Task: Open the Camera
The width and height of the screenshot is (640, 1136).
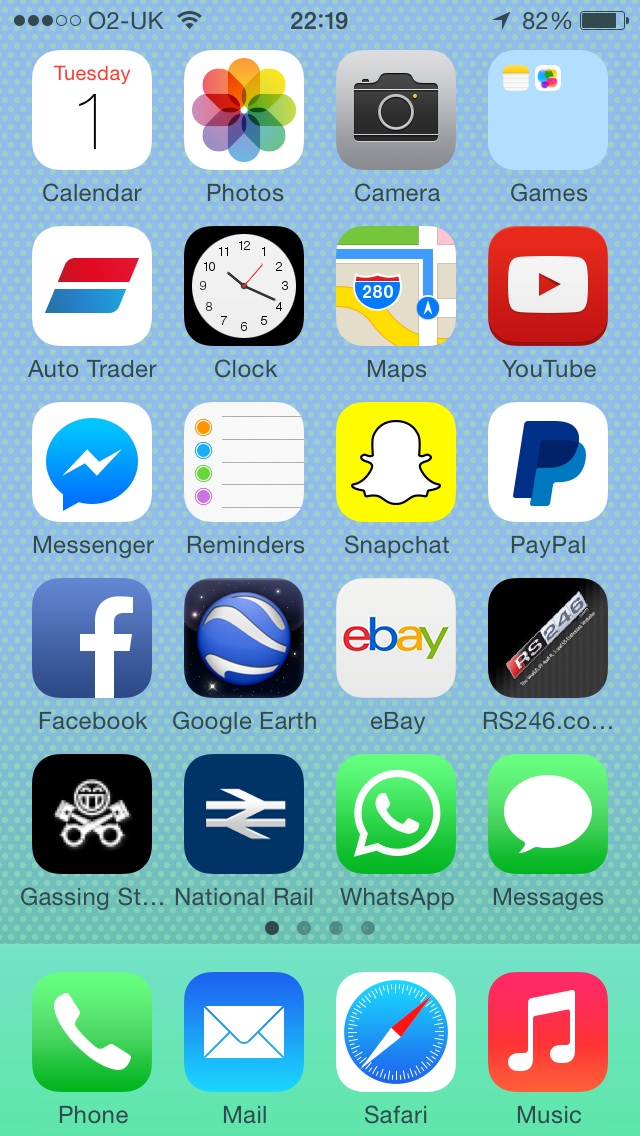Action: [x=396, y=110]
